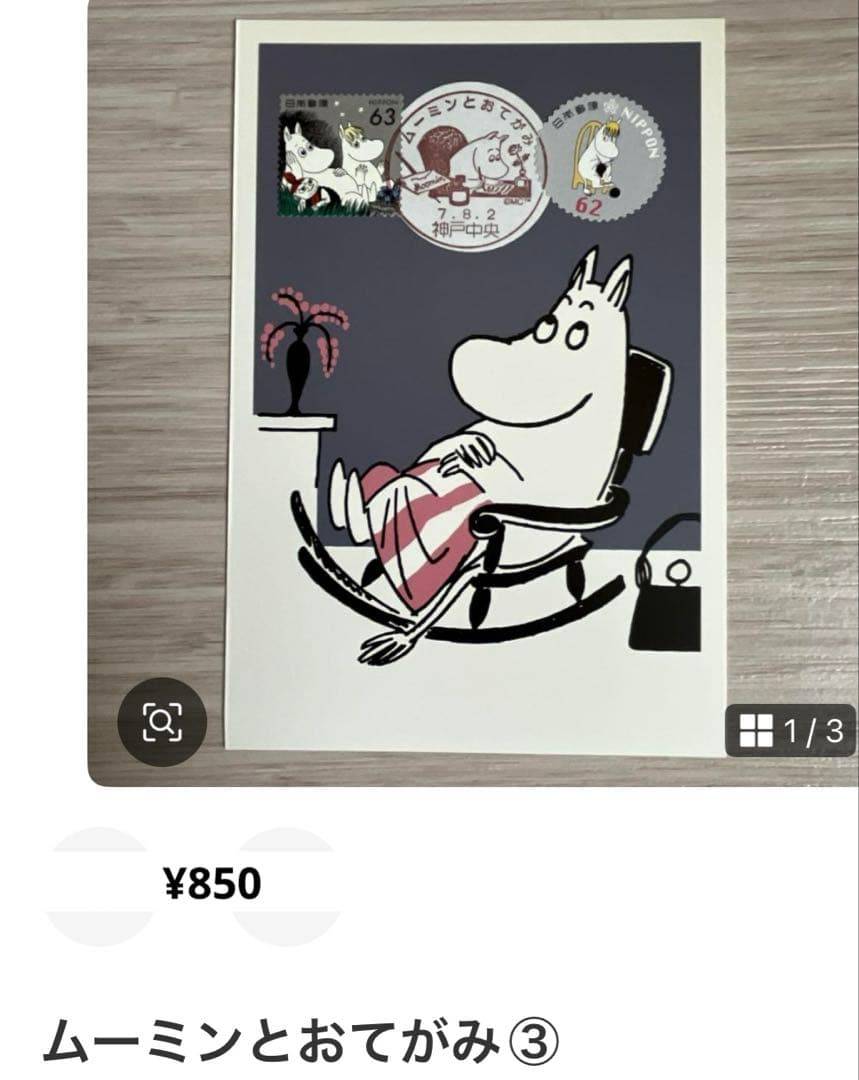Open the 1/3 photo gallery grid

(790, 732)
